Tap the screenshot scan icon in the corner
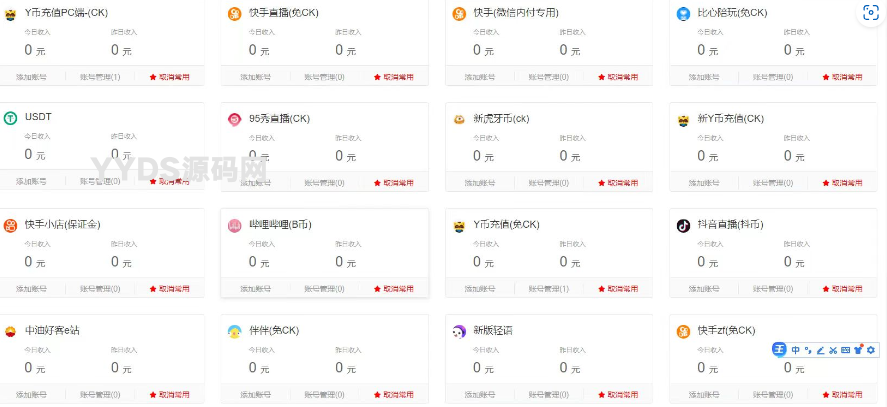 870,12
